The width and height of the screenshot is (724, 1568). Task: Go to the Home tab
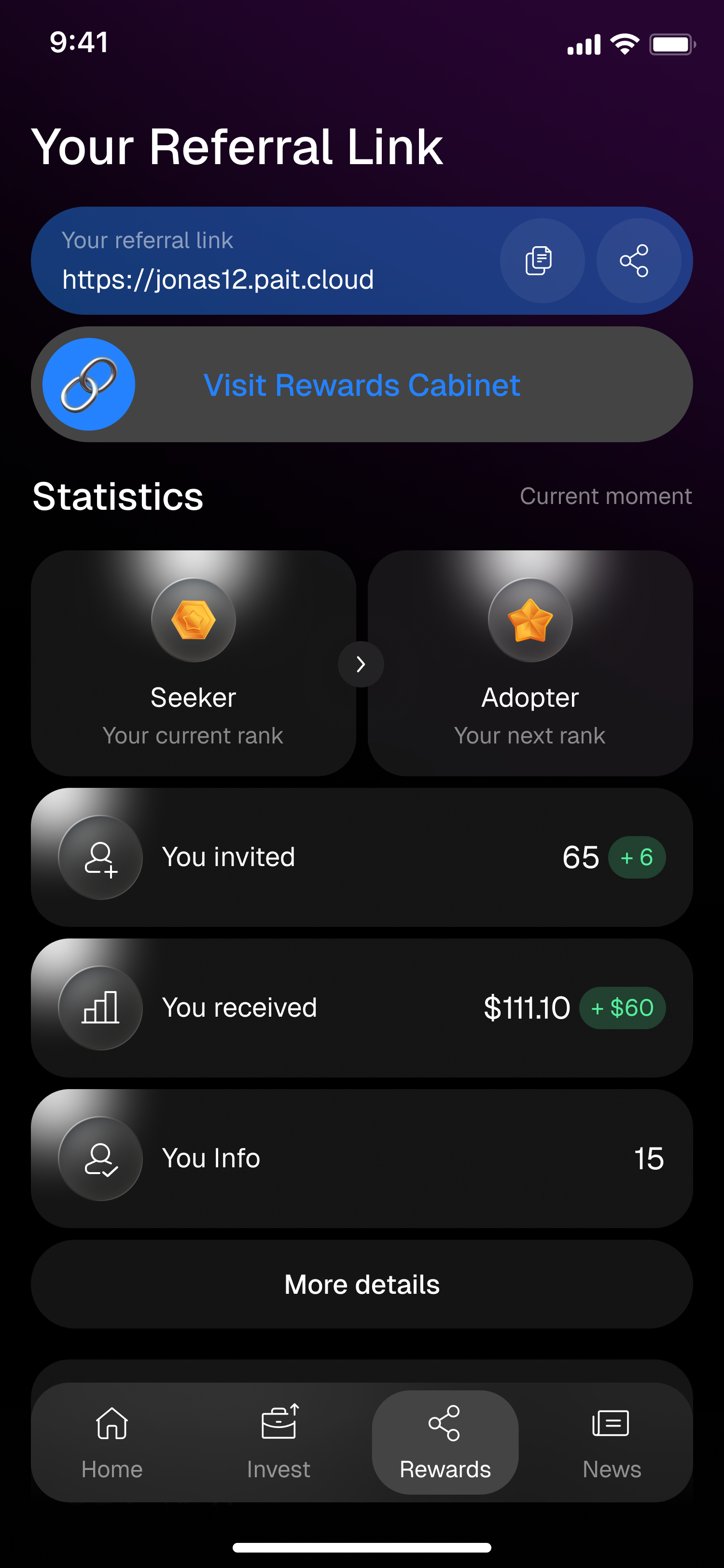[112, 1442]
